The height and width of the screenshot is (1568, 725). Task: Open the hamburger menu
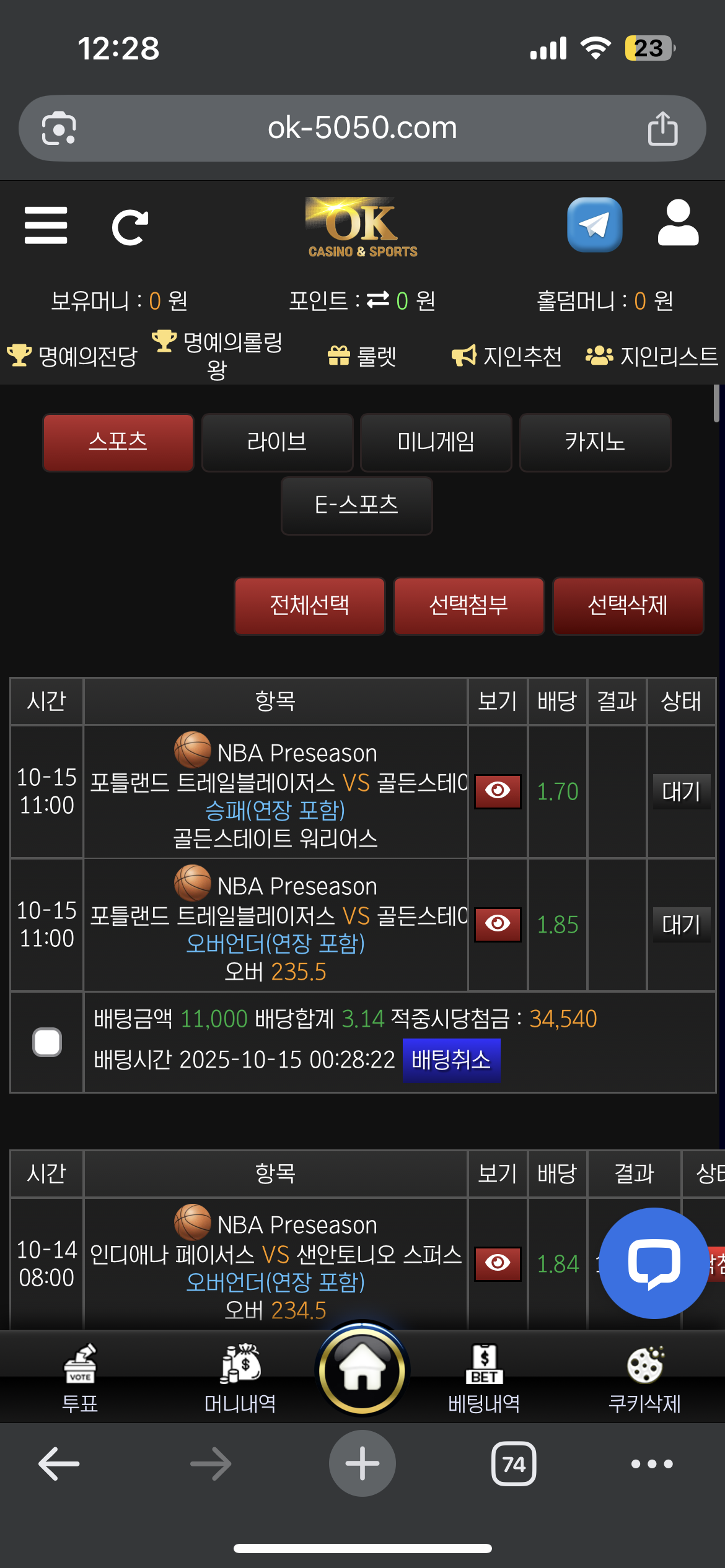click(46, 225)
